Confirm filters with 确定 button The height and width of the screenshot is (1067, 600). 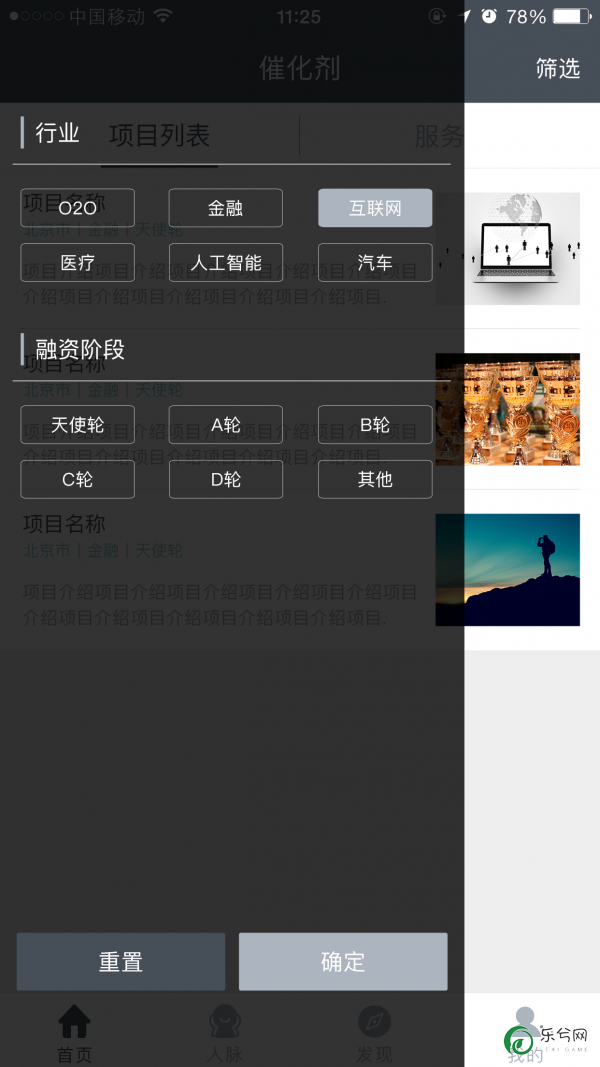click(343, 961)
